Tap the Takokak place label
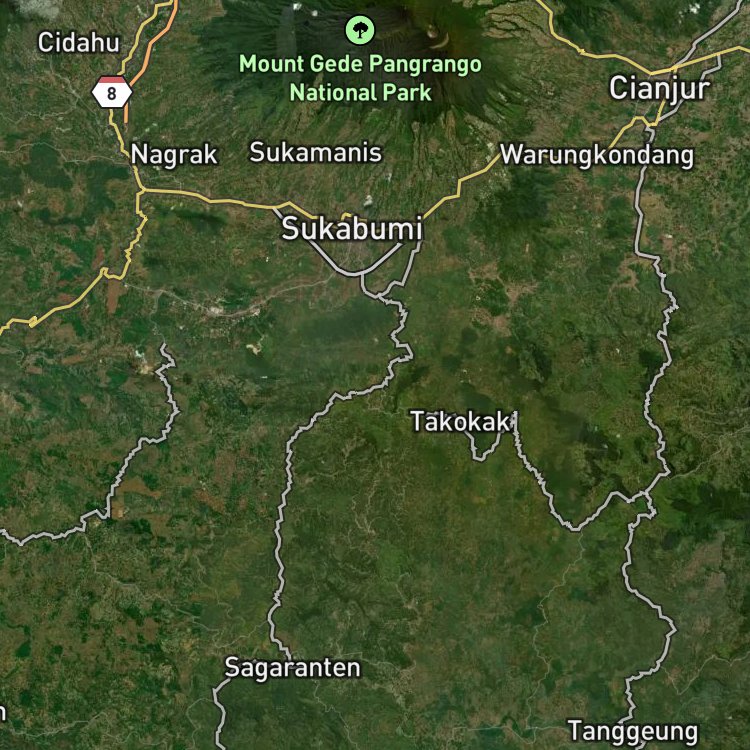The width and height of the screenshot is (750, 750). (460, 422)
